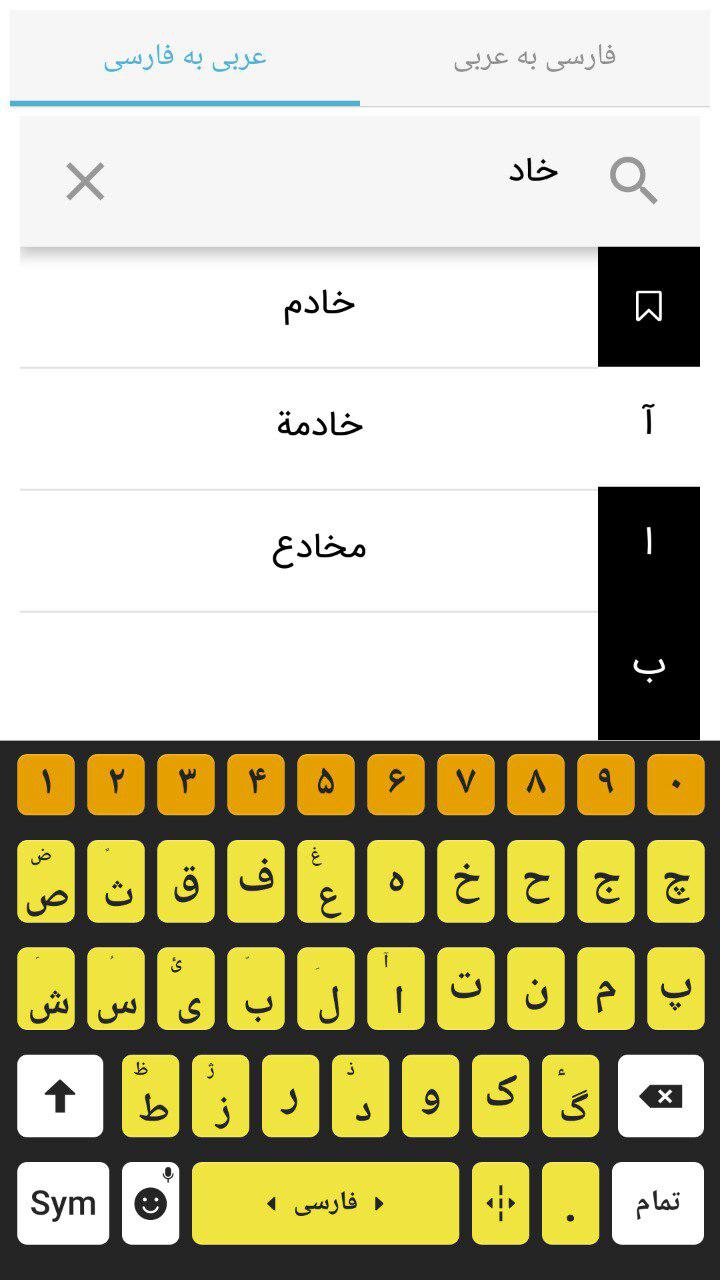Focus the search field containing خاد
This screenshot has width=720, height=1280.
point(360,181)
